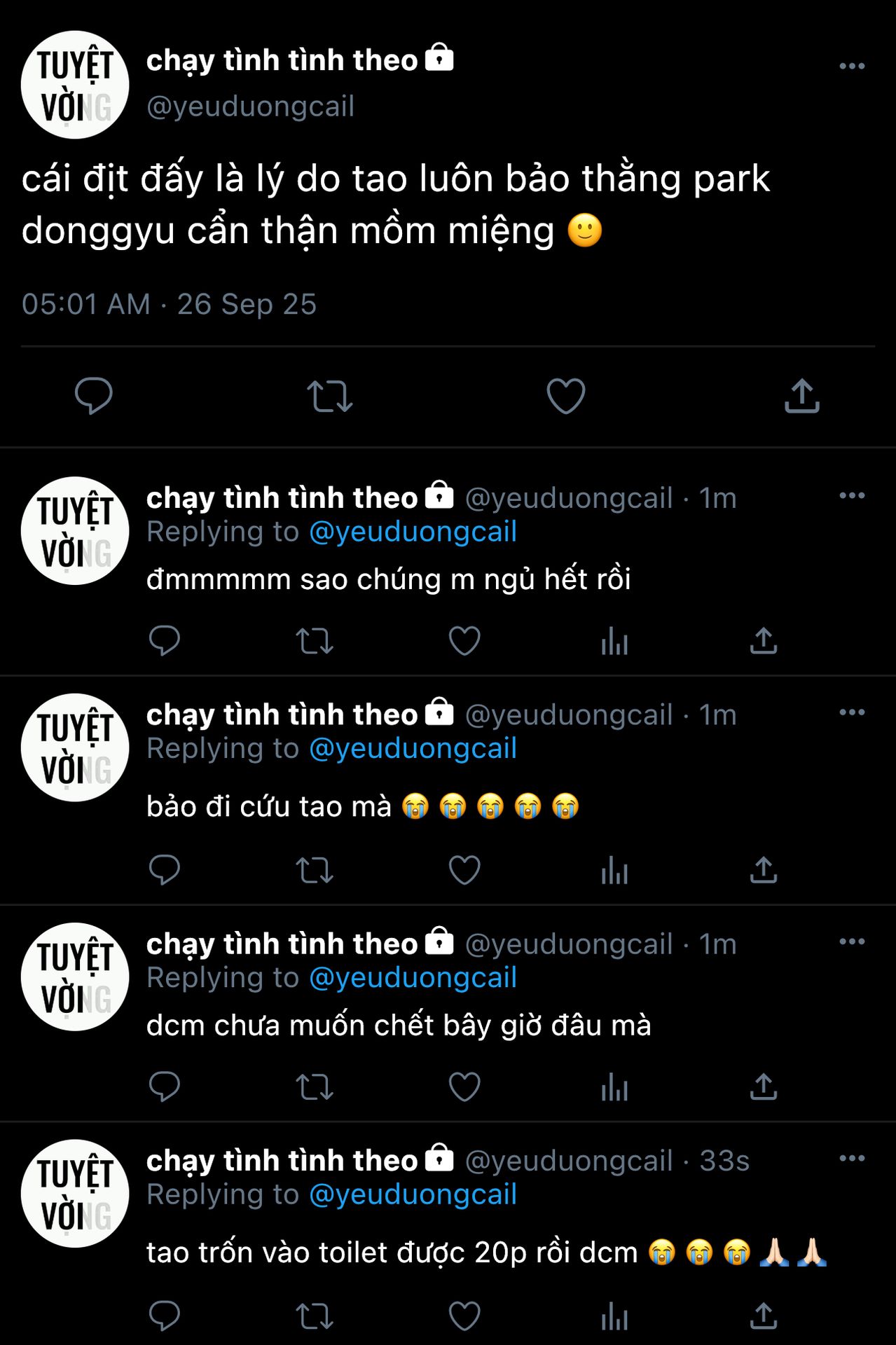
Task: Retweet the "dcm chưa muốn chết bây giờ" reply
Action: [315, 1087]
